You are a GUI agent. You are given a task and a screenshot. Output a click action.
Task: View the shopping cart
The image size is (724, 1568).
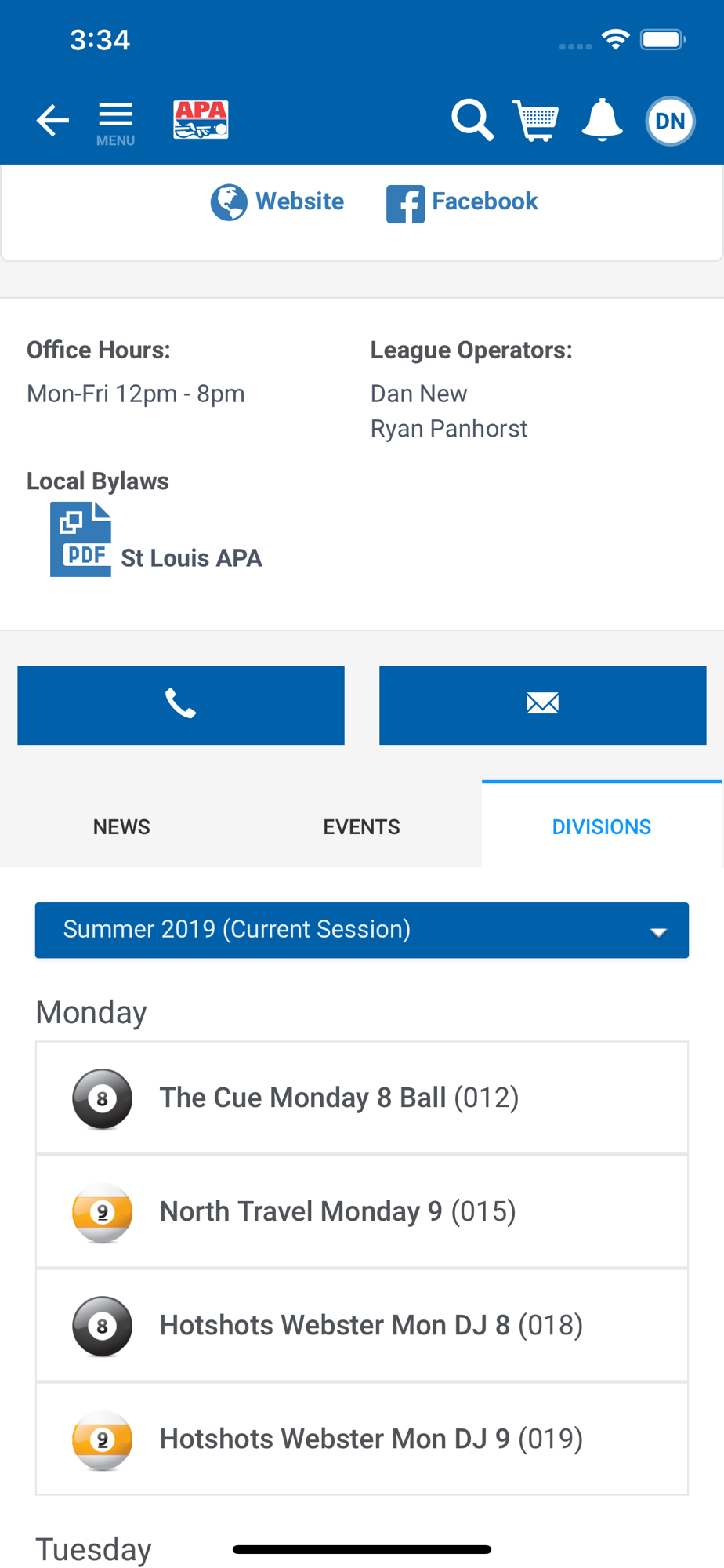click(536, 121)
